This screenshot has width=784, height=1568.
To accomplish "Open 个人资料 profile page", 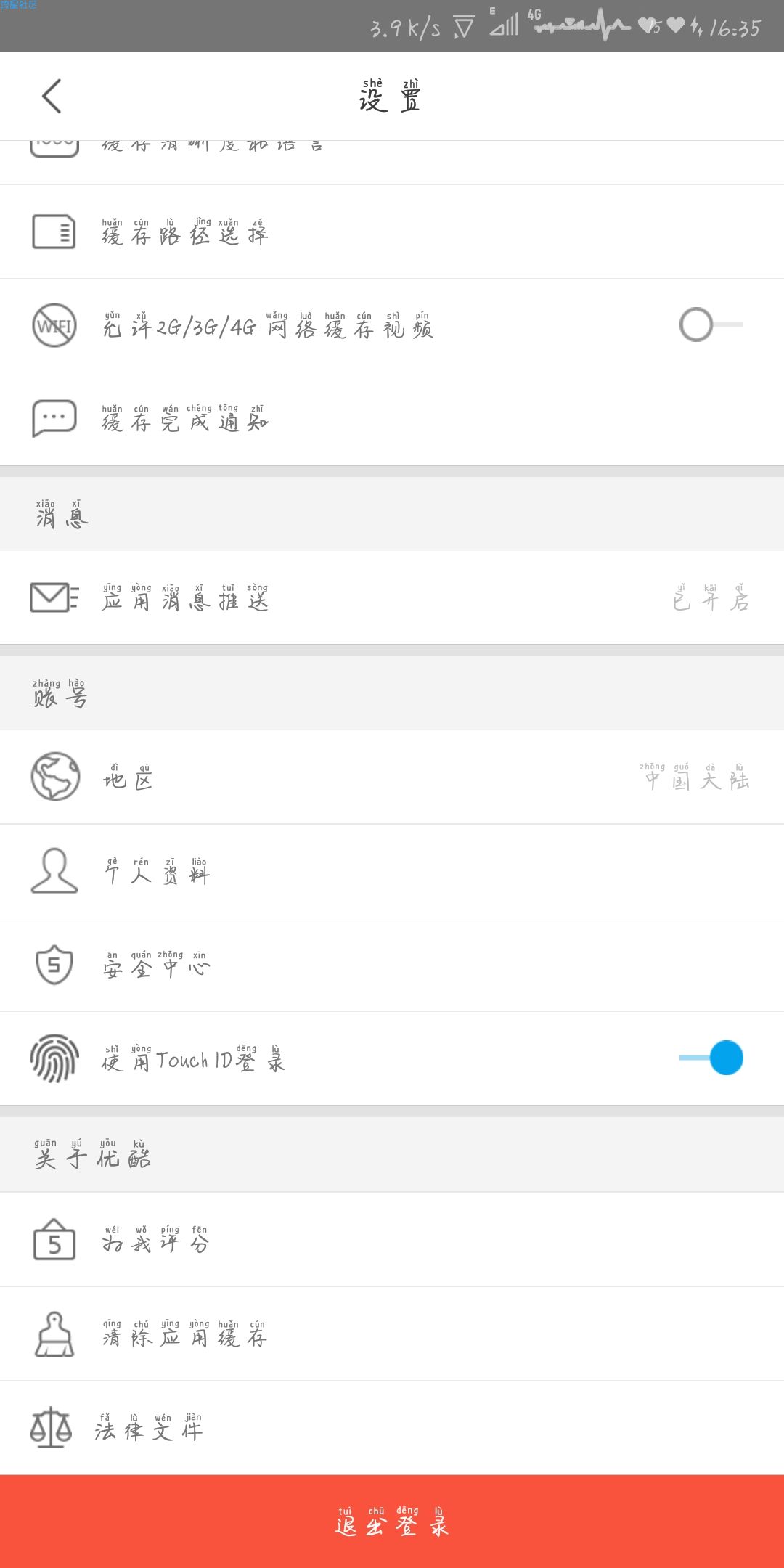I will (x=392, y=871).
